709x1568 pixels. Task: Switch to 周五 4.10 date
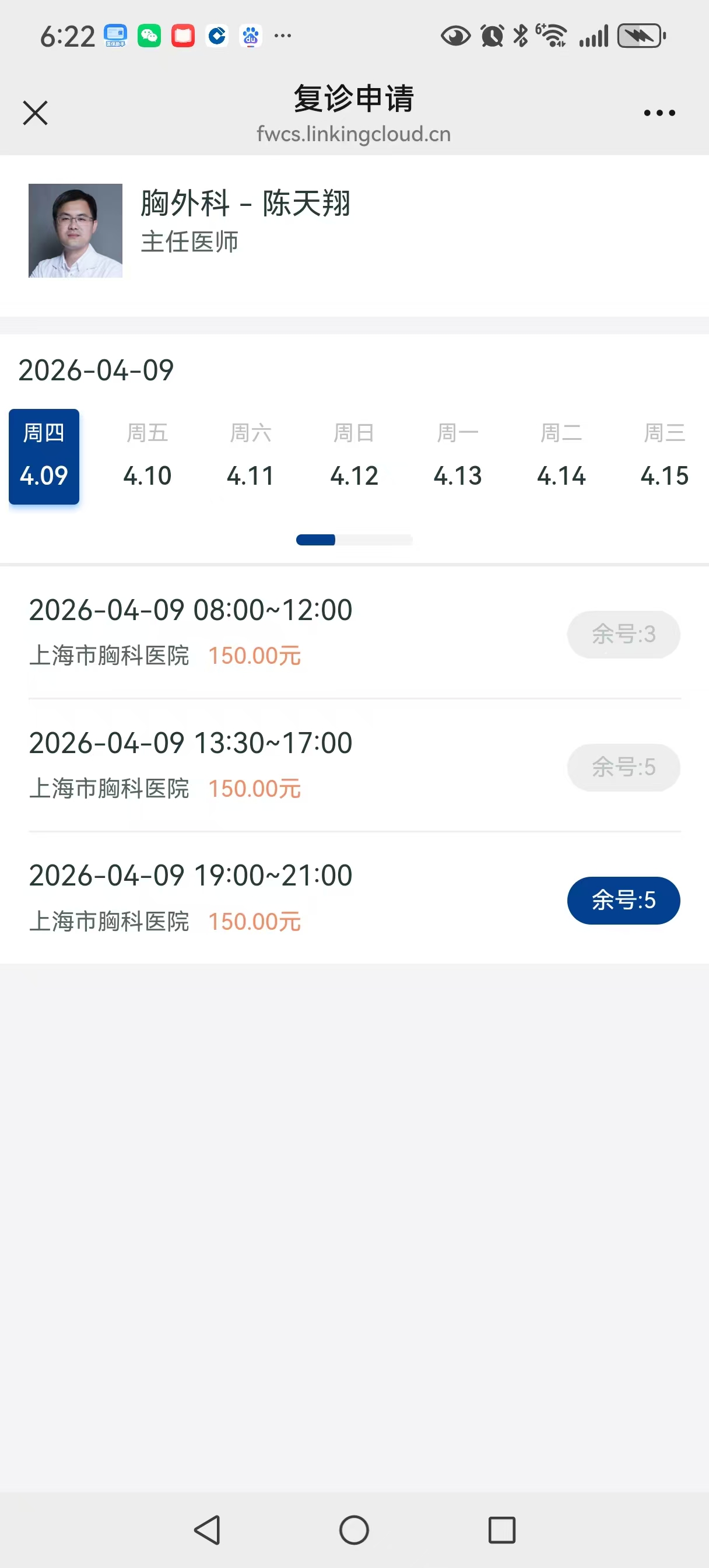[148, 457]
